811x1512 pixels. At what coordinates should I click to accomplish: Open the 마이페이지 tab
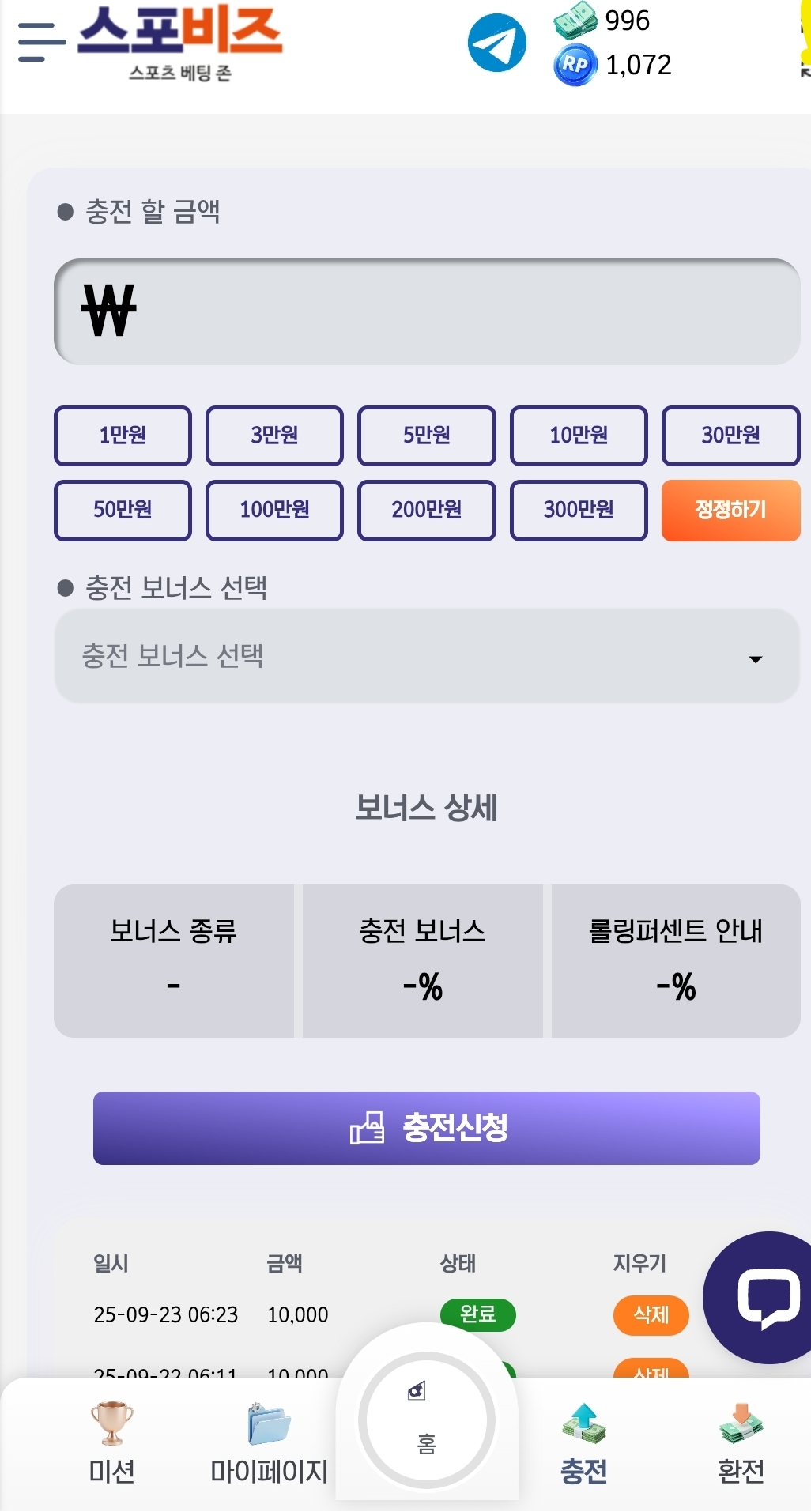269,1443
